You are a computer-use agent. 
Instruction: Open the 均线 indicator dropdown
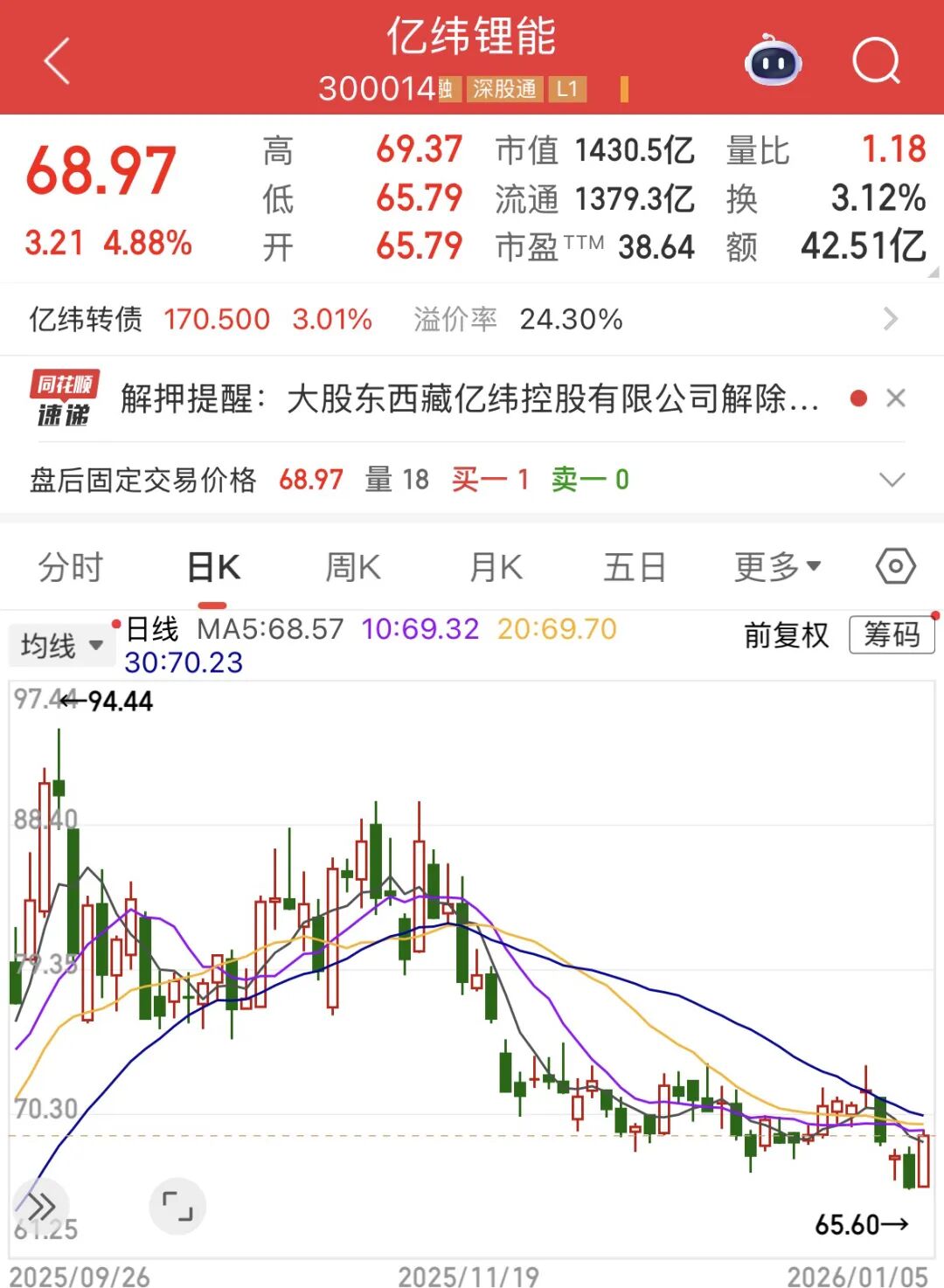60,646
